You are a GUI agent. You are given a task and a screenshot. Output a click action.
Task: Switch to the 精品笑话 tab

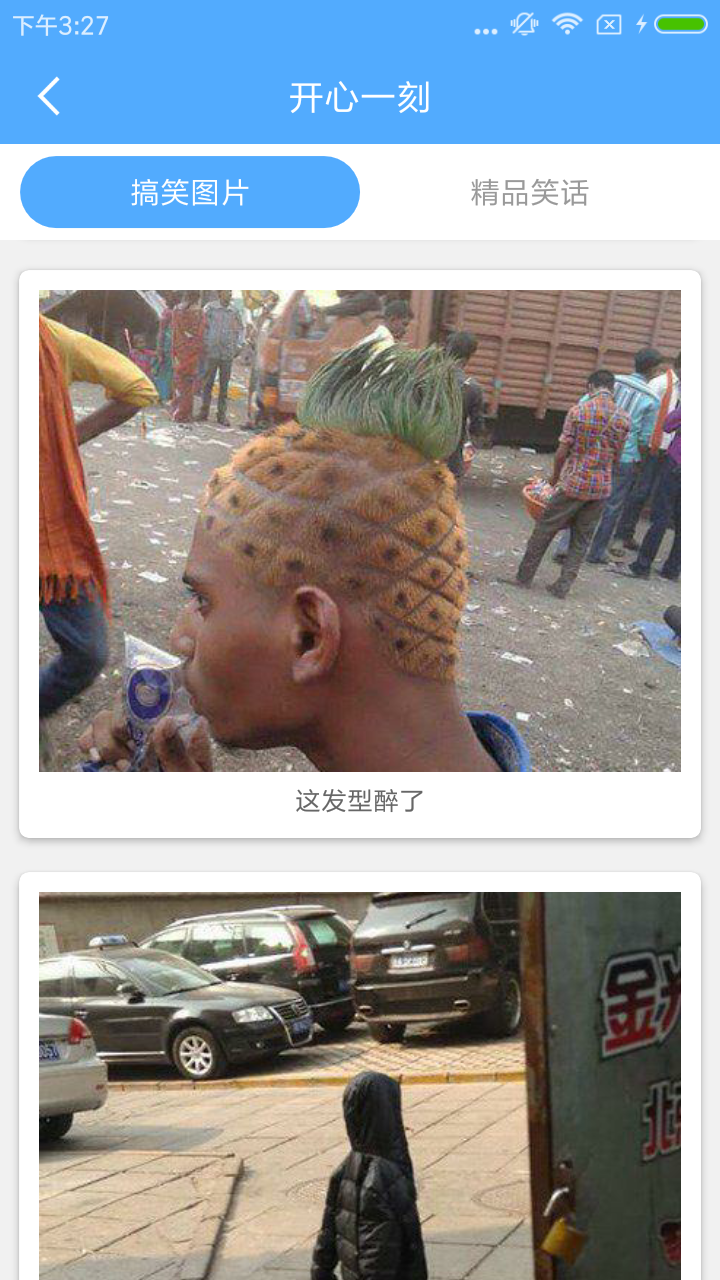pyautogui.click(x=529, y=192)
